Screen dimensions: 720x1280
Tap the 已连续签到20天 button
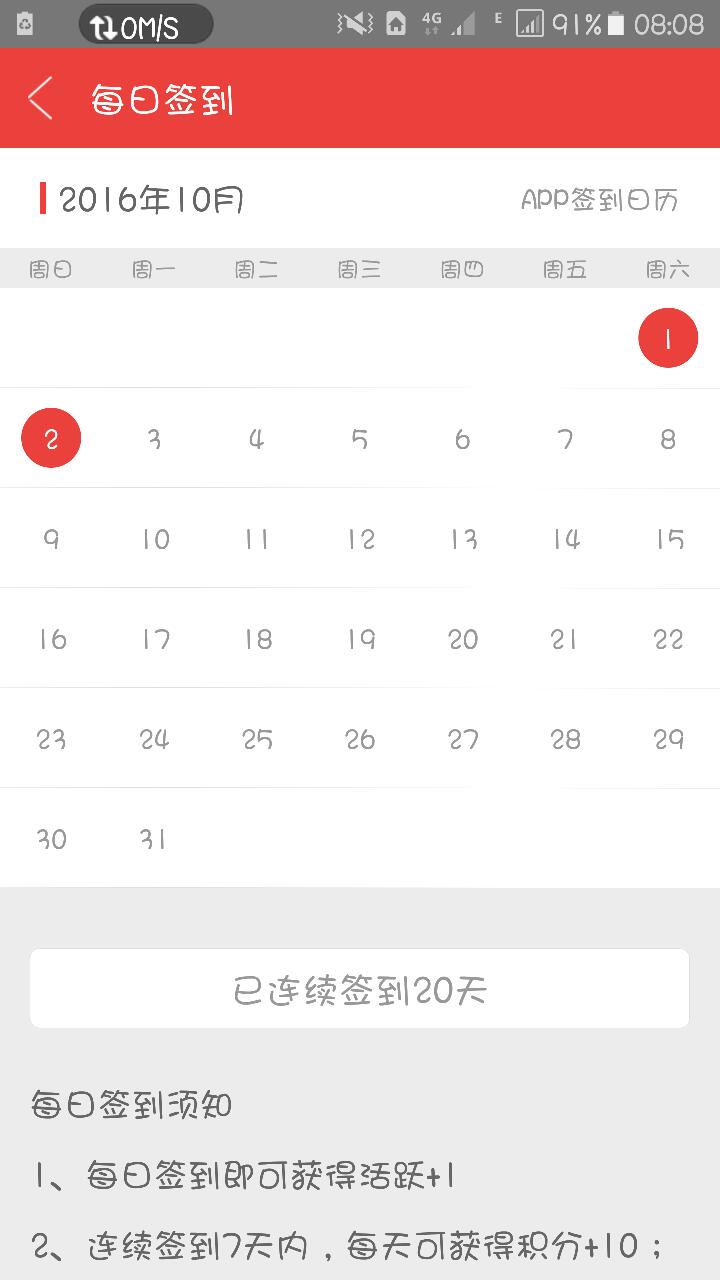(360, 989)
